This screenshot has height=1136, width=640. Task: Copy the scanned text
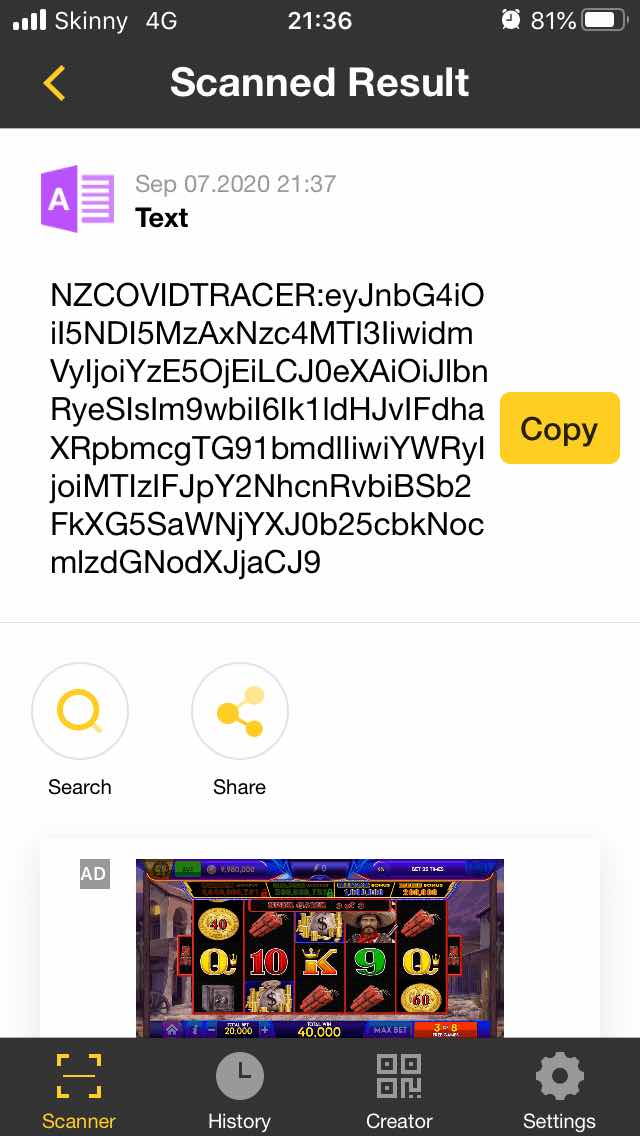tap(559, 429)
